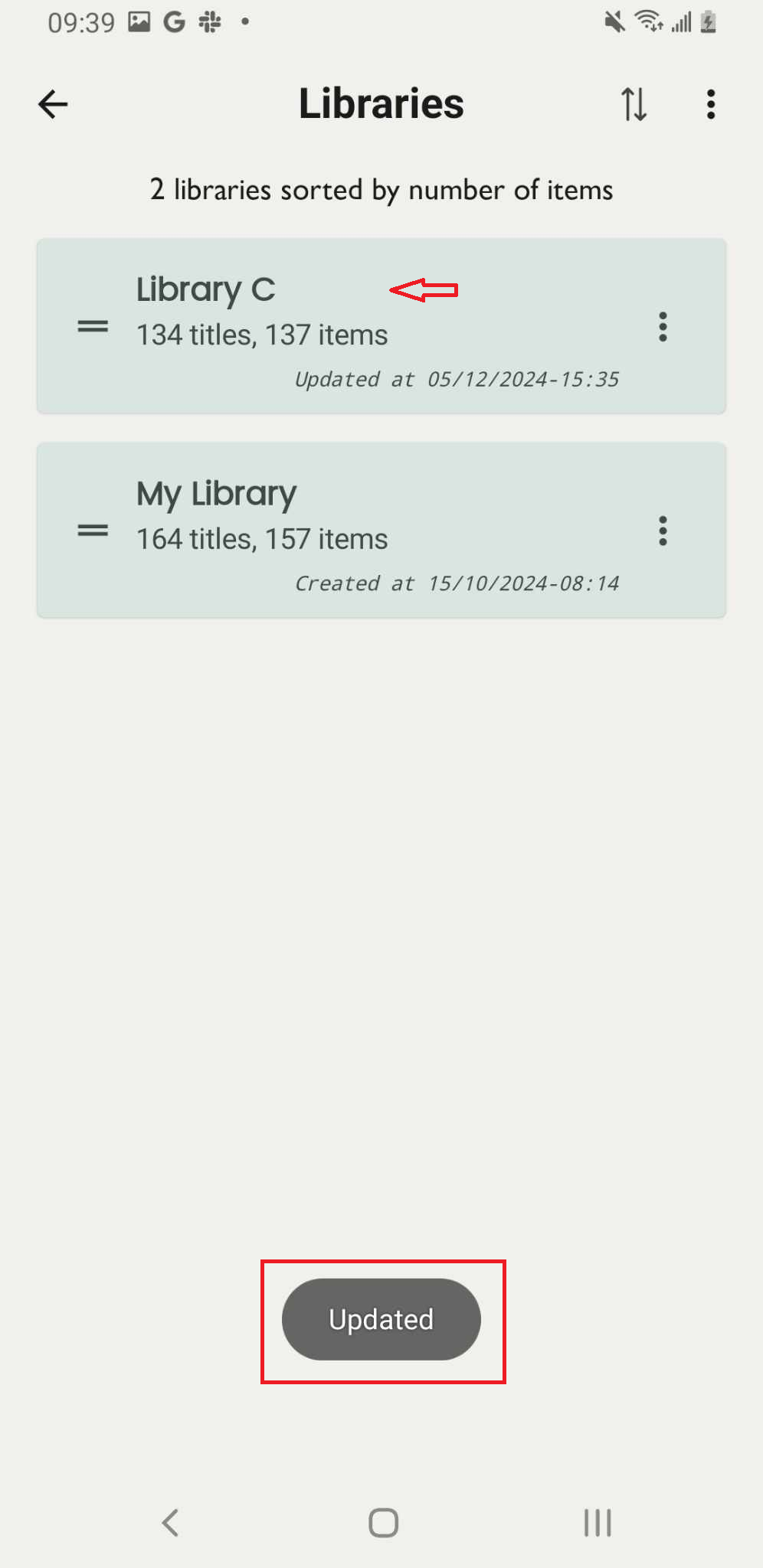Open the My Library card
The image size is (763, 1568).
(381, 530)
